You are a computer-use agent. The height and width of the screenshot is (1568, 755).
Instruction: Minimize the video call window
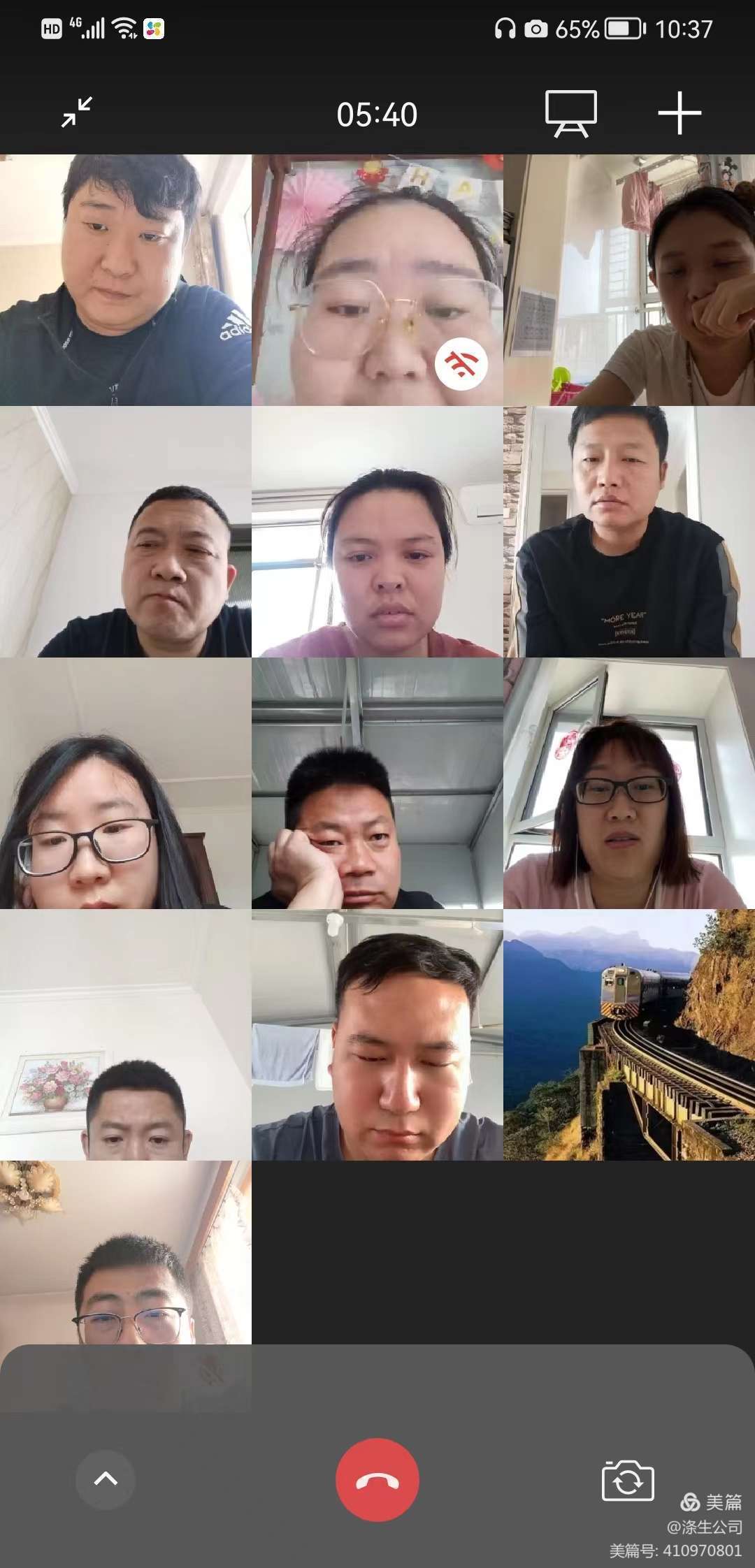[x=77, y=112]
